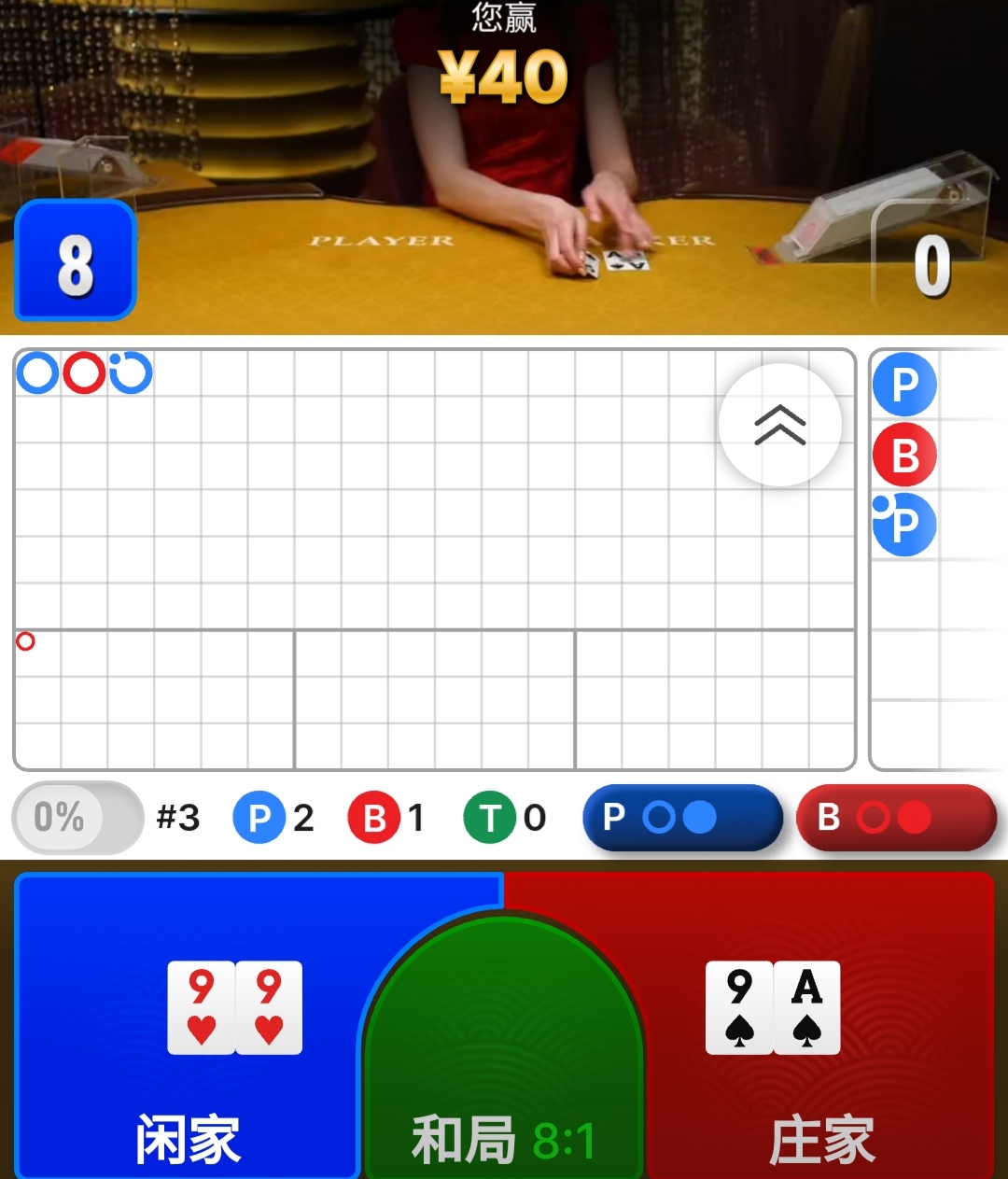1008x1179 pixels.
Task: Tap the red B prediction button
Action: 896,818
